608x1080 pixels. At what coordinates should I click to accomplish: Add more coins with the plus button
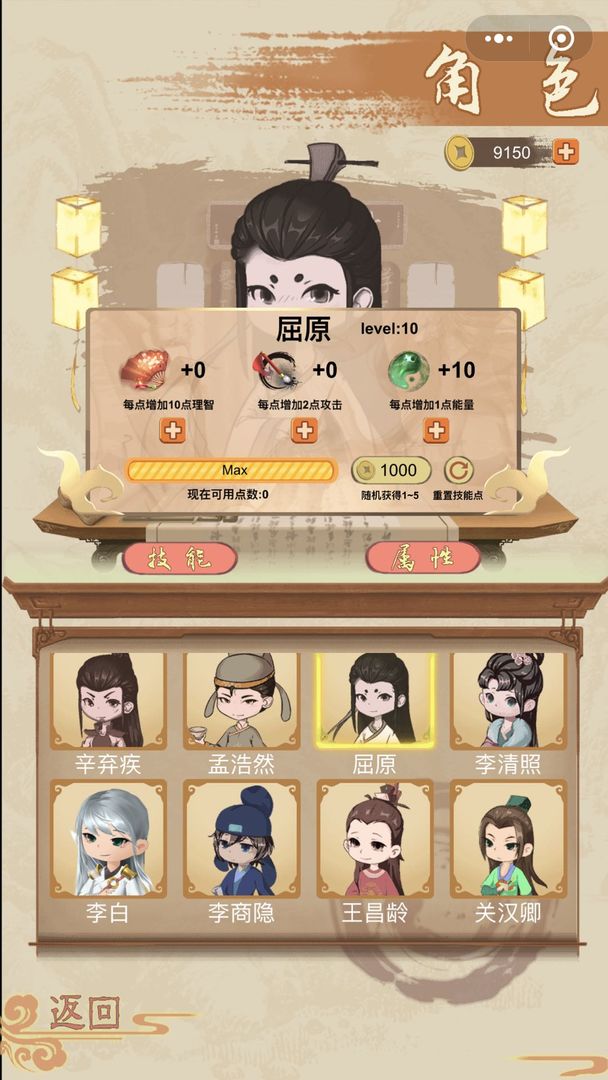click(566, 152)
